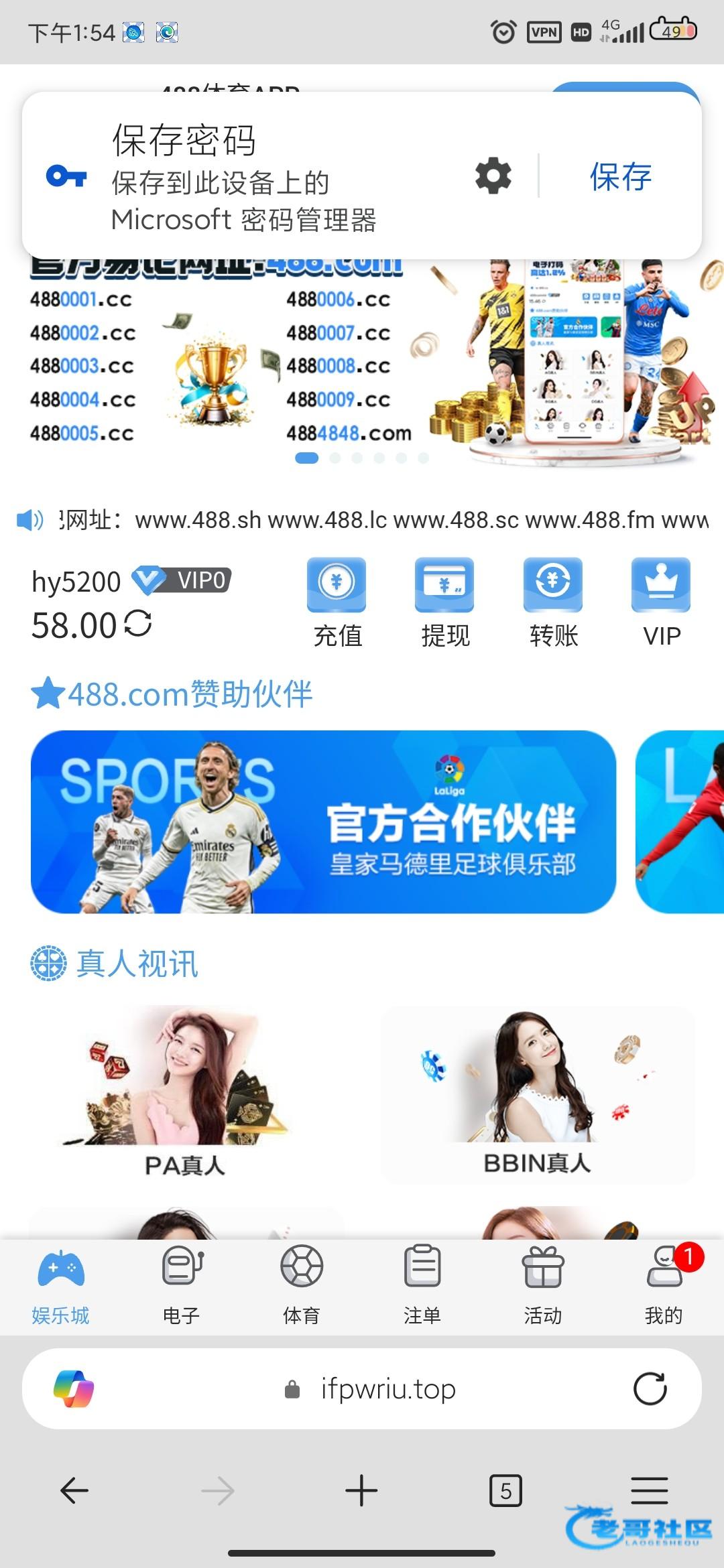Viewport: 724px width, 1568px height.
Task: Open the browser hamburger menu
Action: (649, 1491)
